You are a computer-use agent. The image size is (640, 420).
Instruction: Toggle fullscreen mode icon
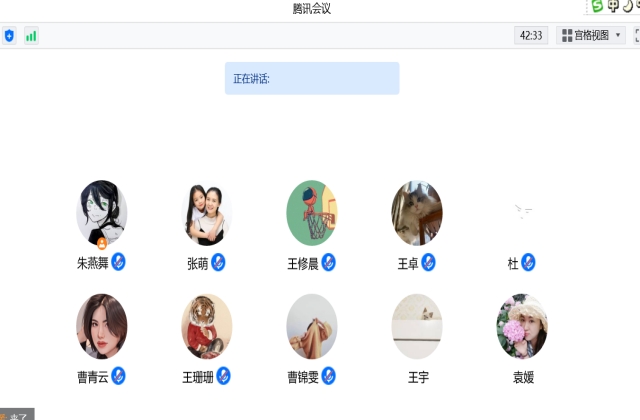(x=636, y=35)
